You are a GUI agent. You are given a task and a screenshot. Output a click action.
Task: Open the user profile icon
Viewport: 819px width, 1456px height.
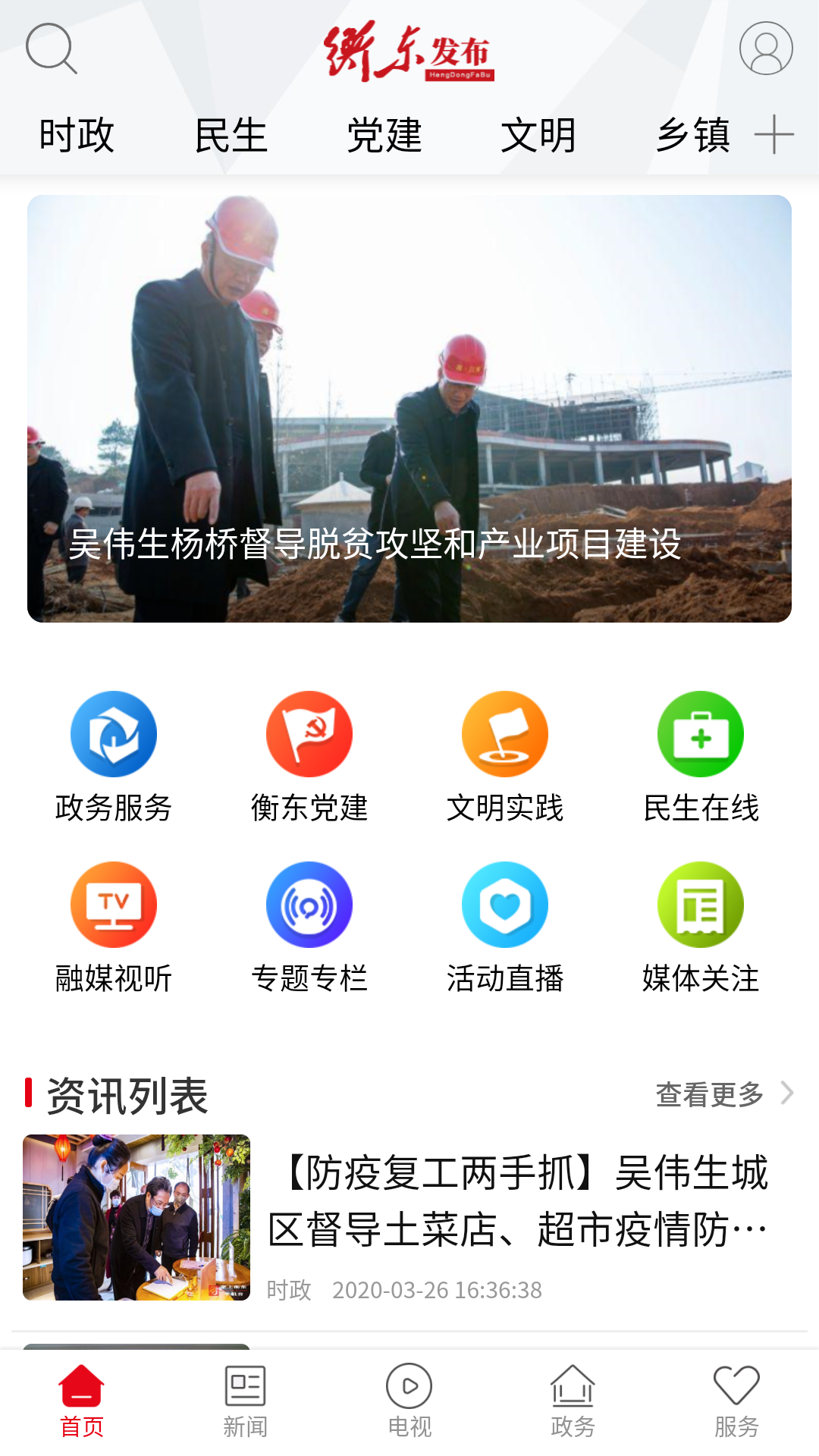pyautogui.click(x=764, y=49)
